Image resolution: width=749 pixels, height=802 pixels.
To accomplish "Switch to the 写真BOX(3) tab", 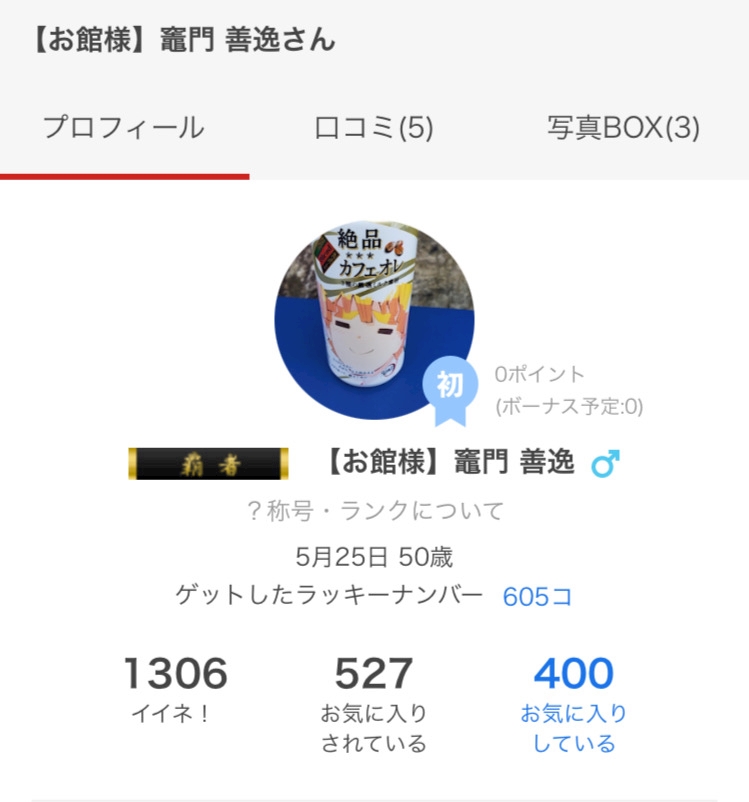I will click(623, 128).
